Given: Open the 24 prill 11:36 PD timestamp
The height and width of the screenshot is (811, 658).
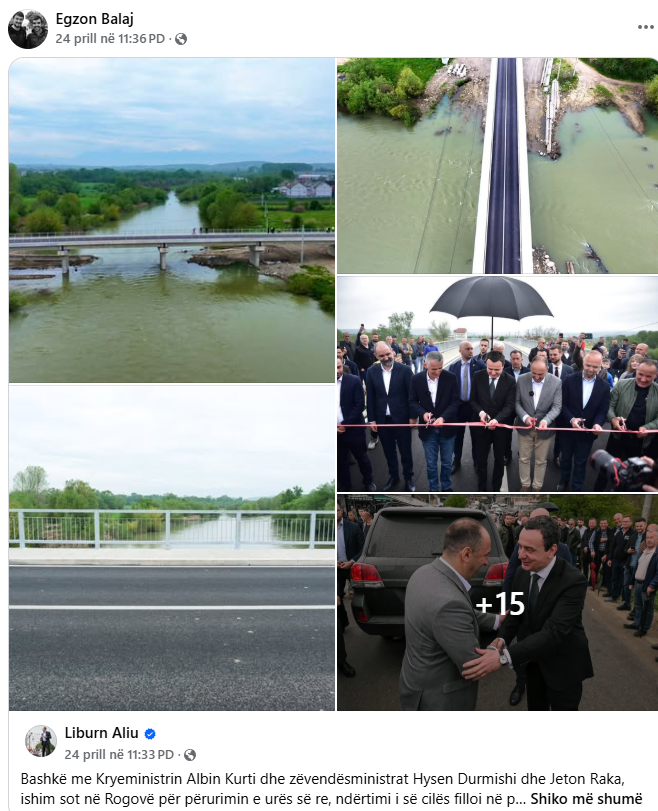Looking at the screenshot, I should point(110,39).
